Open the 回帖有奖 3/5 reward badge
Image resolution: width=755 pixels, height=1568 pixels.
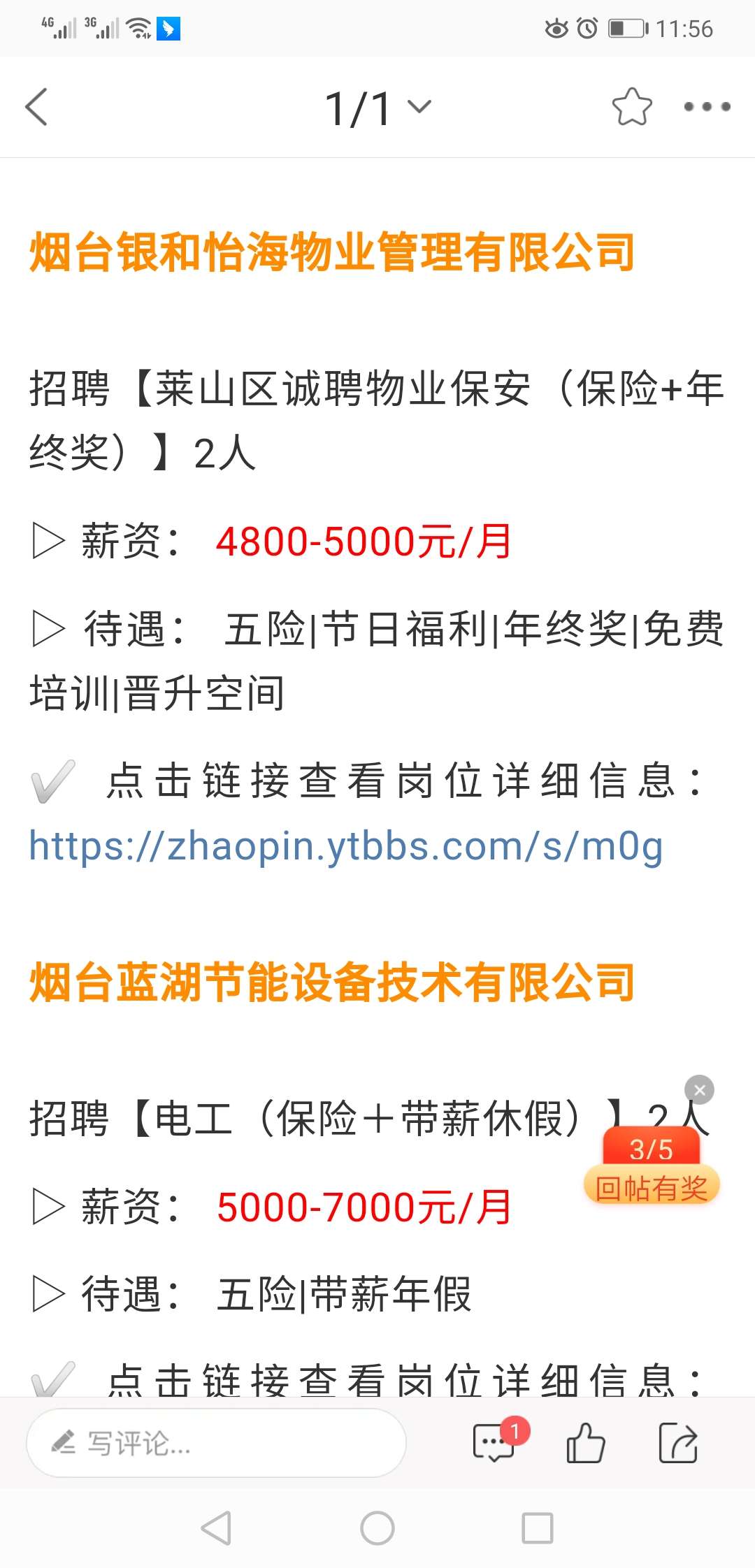(652, 1173)
